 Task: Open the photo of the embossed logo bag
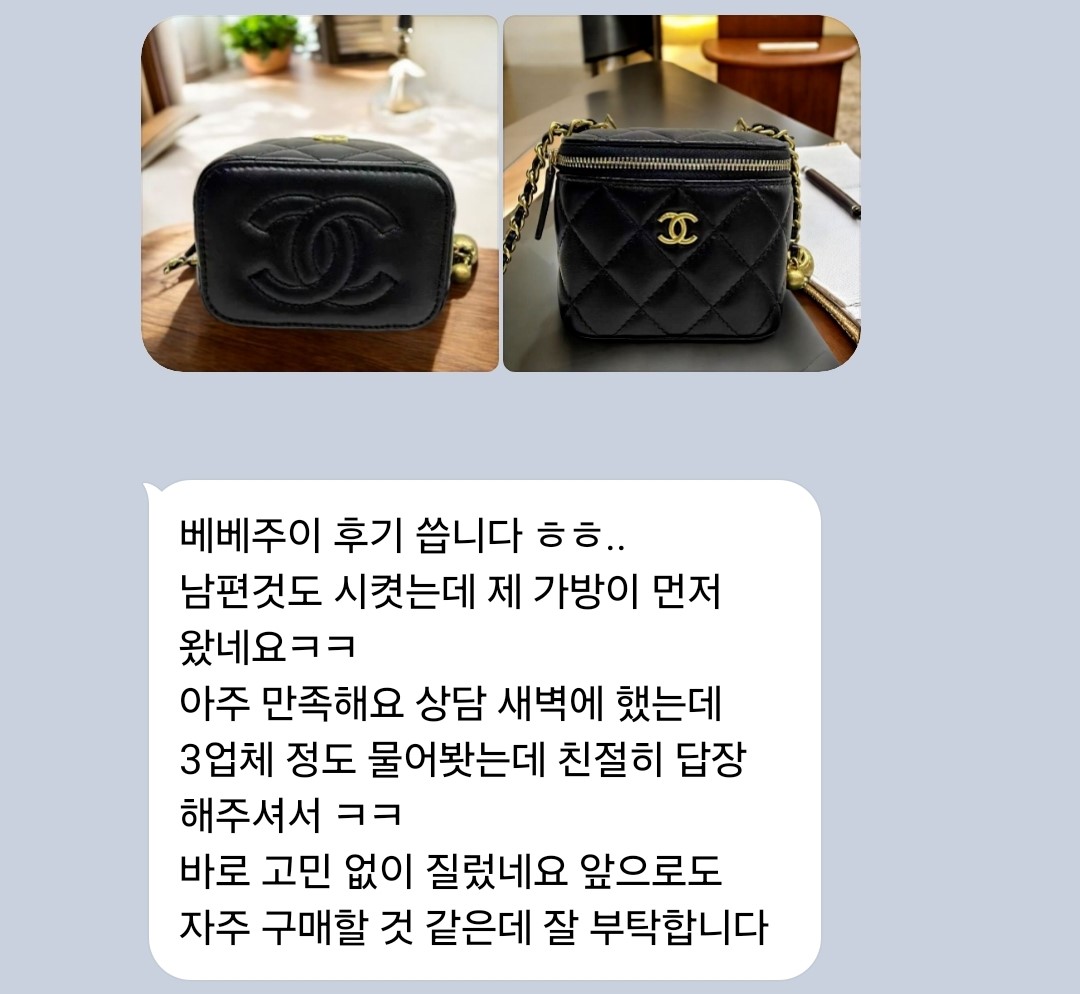point(319,194)
